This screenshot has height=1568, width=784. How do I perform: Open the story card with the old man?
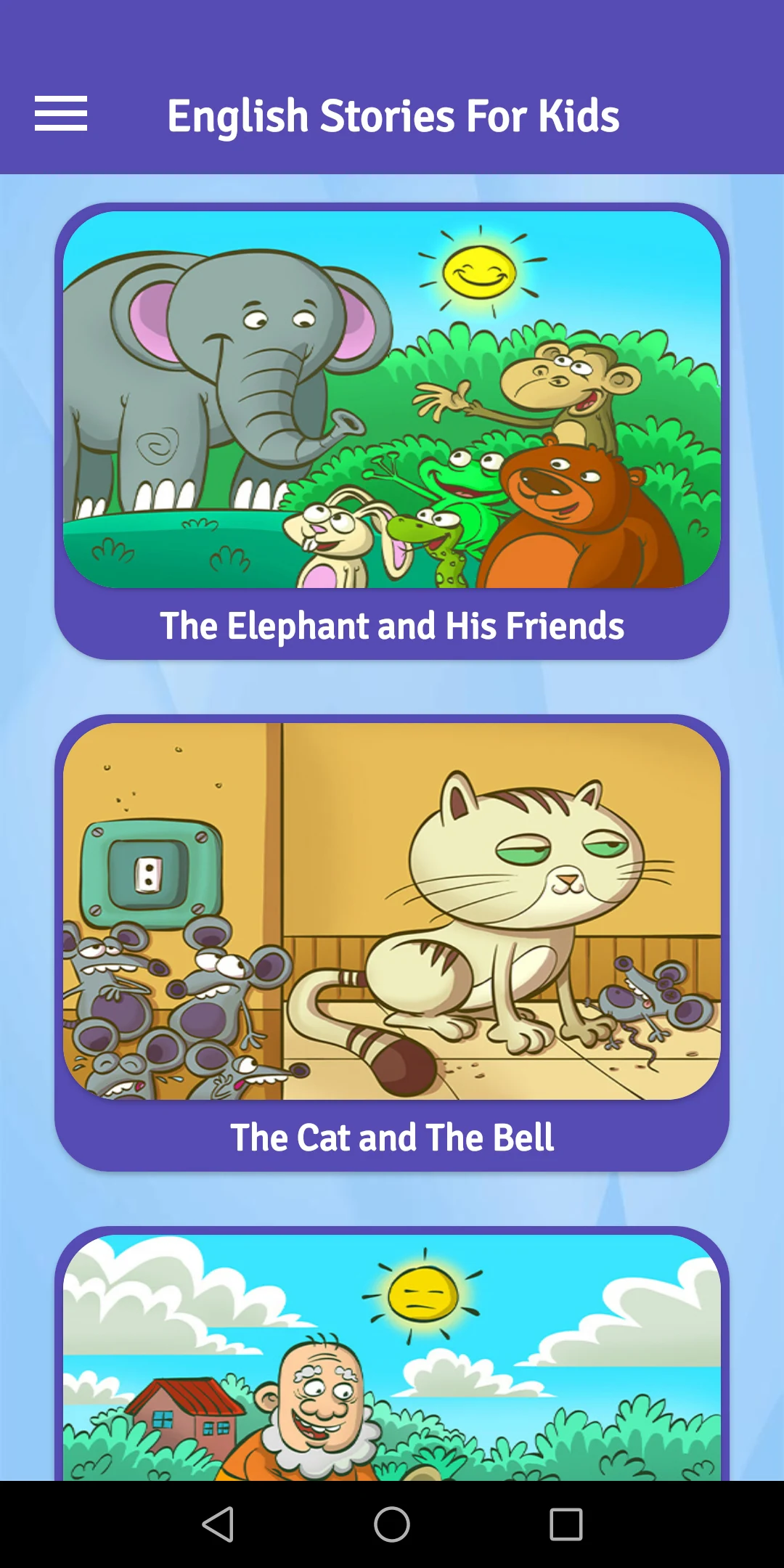pyautogui.click(x=392, y=1357)
